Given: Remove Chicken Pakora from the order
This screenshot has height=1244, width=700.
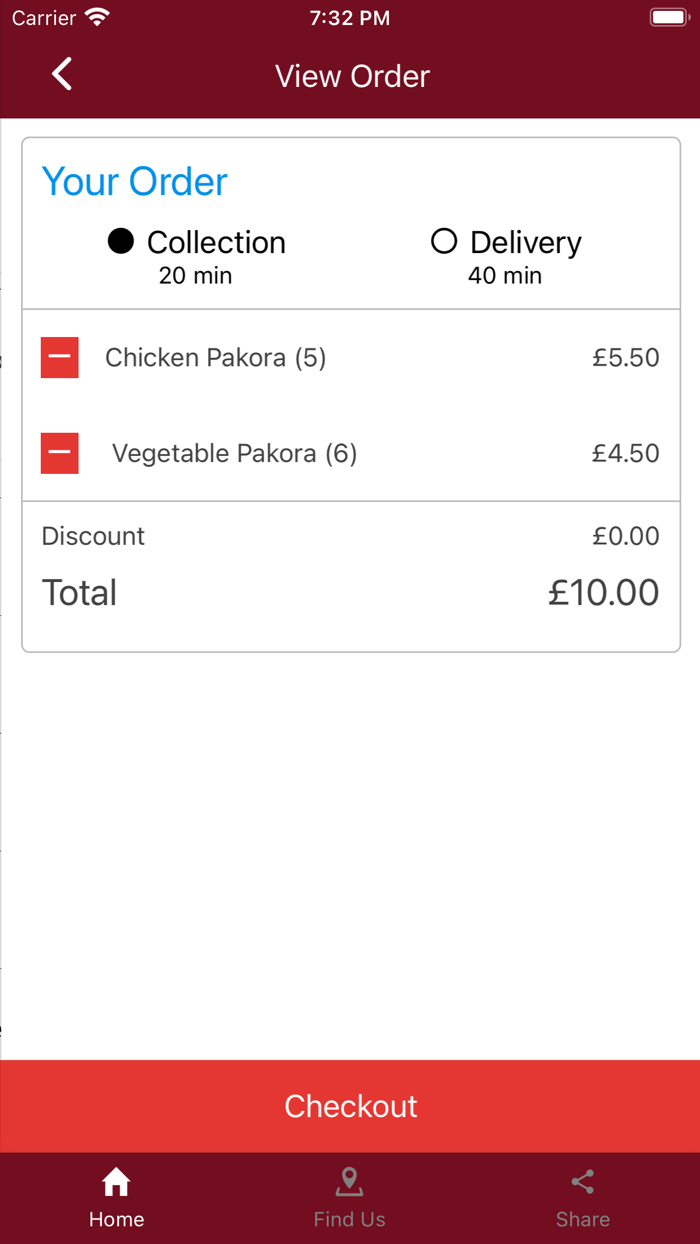Looking at the screenshot, I should tap(60, 358).
